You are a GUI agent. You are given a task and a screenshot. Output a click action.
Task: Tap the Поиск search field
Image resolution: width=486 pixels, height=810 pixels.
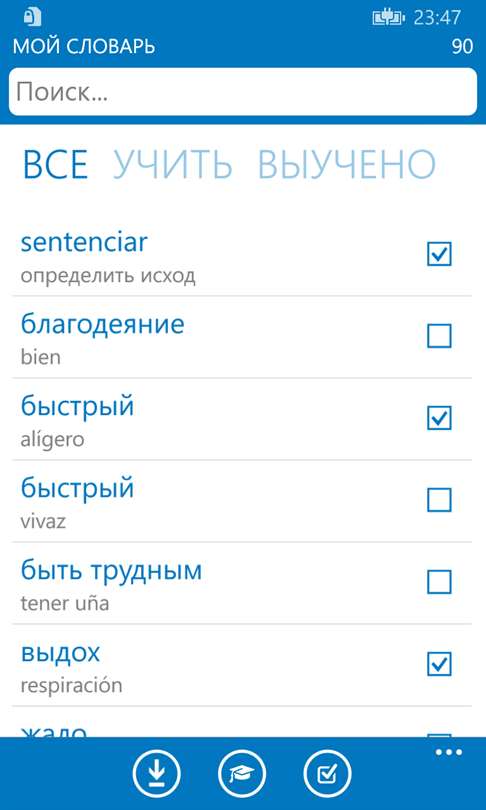tap(243, 92)
